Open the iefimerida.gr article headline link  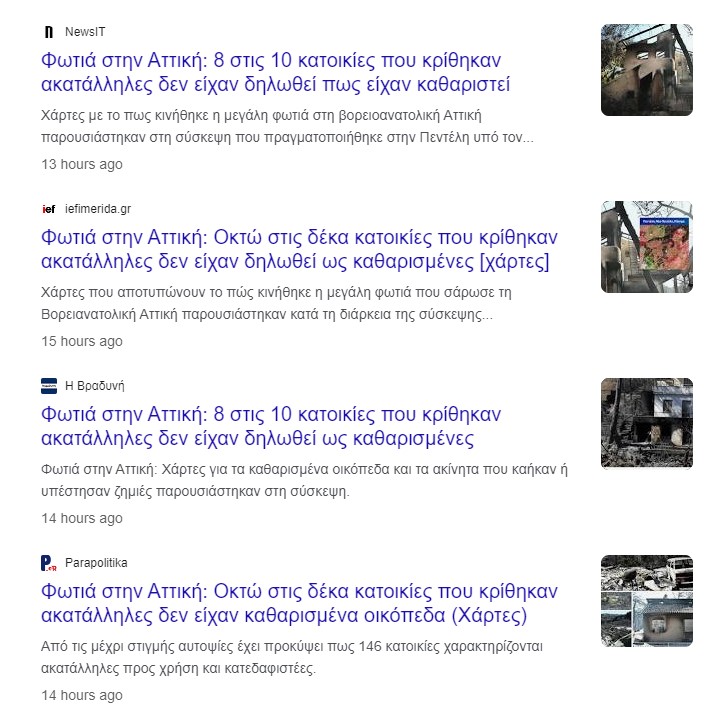point(298,250)
